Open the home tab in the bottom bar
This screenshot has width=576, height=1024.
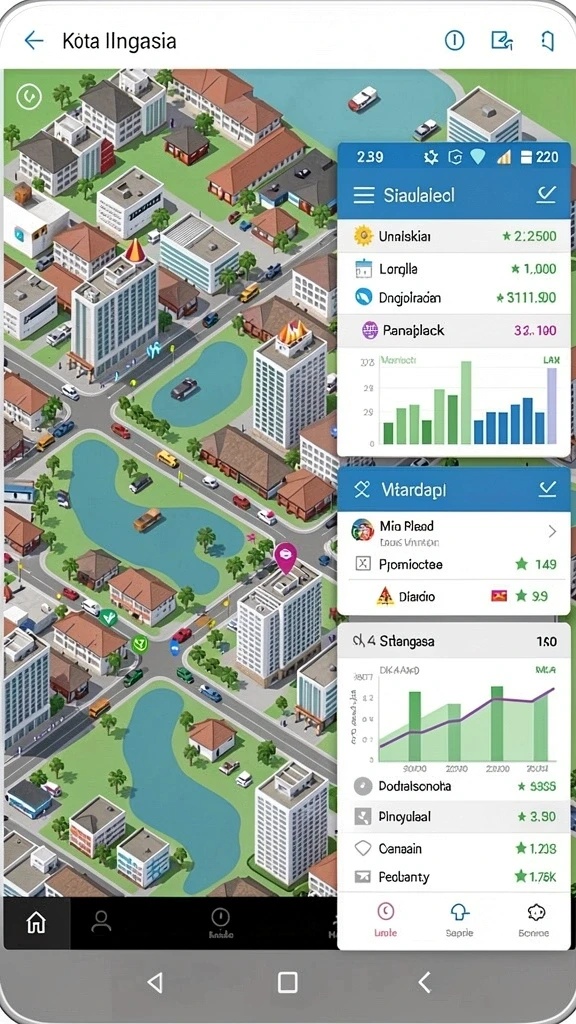tap(36, 922)
